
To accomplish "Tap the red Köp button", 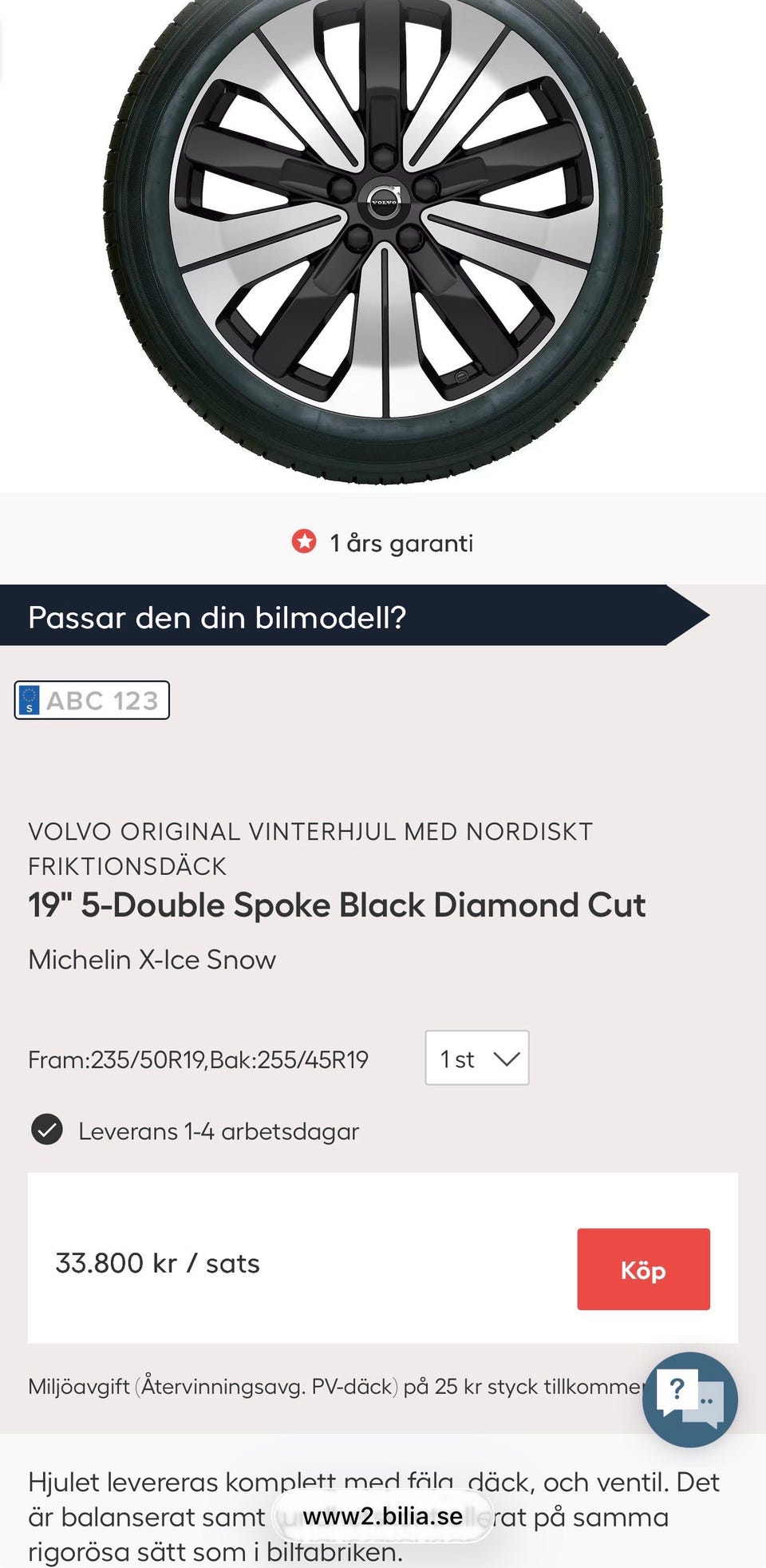I will coord(643,1269).
